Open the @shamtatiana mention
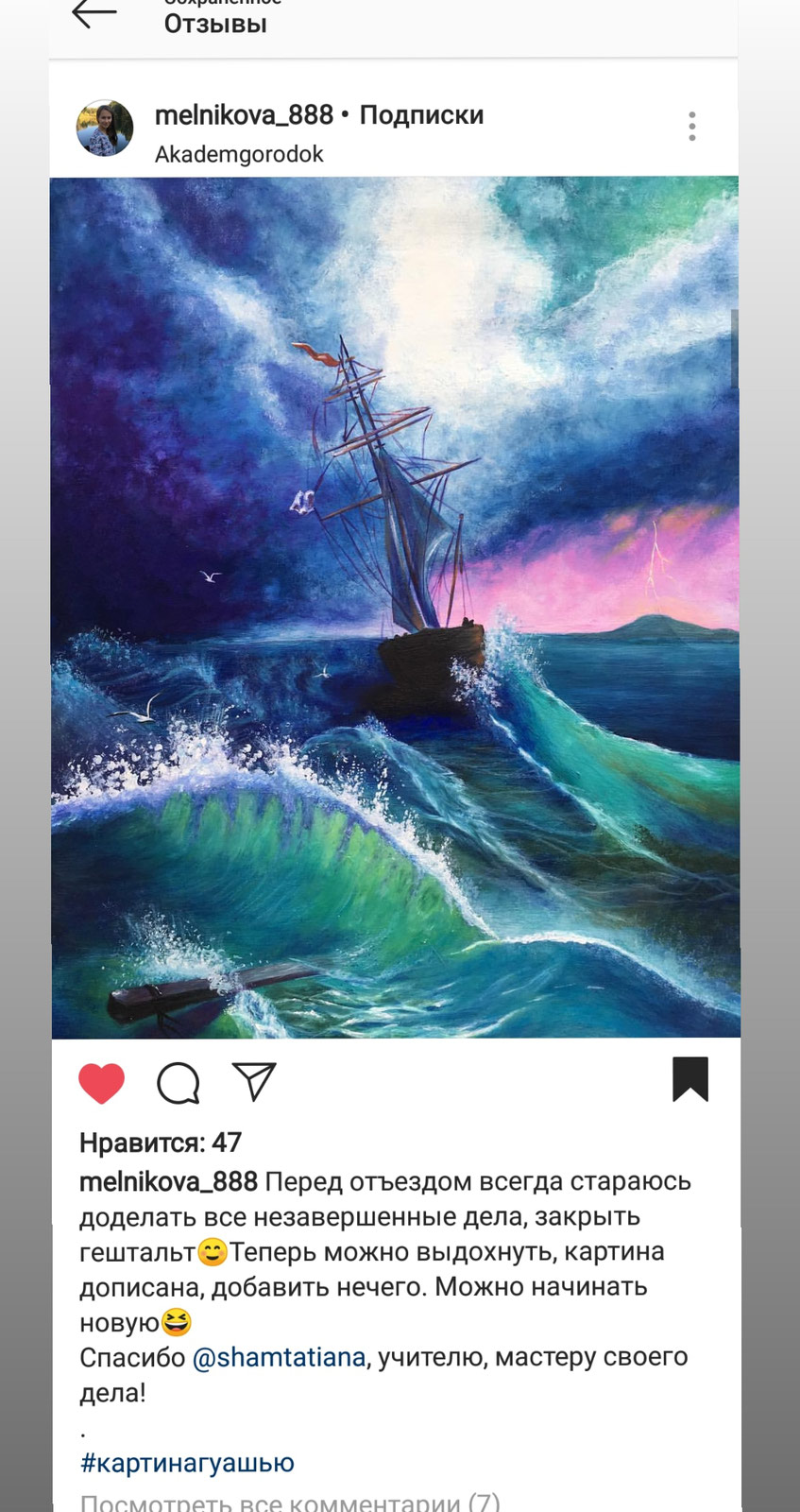This screenshot has width=800, height=1512. pos(279,1357)
